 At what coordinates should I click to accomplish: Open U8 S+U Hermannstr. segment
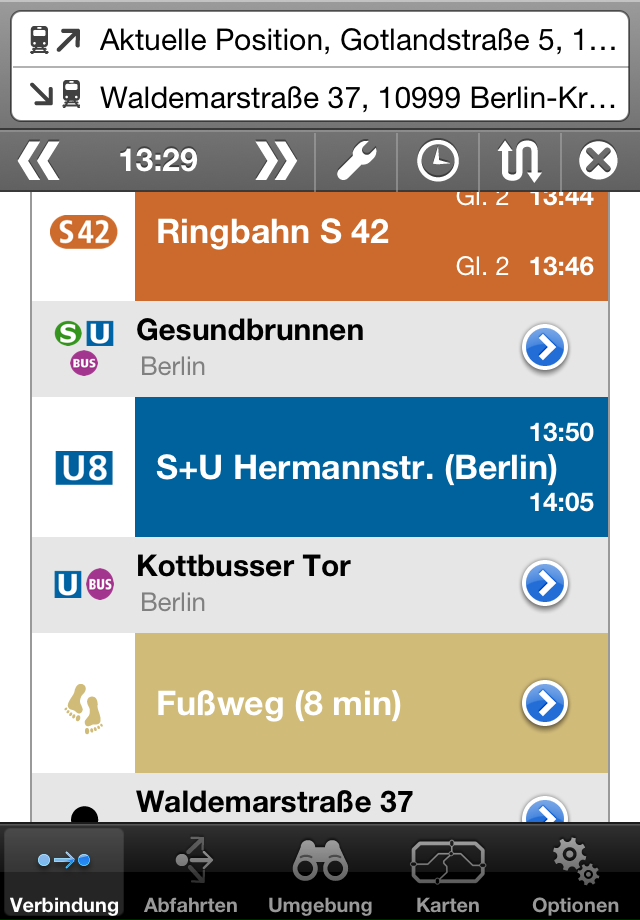pos(370,467)
